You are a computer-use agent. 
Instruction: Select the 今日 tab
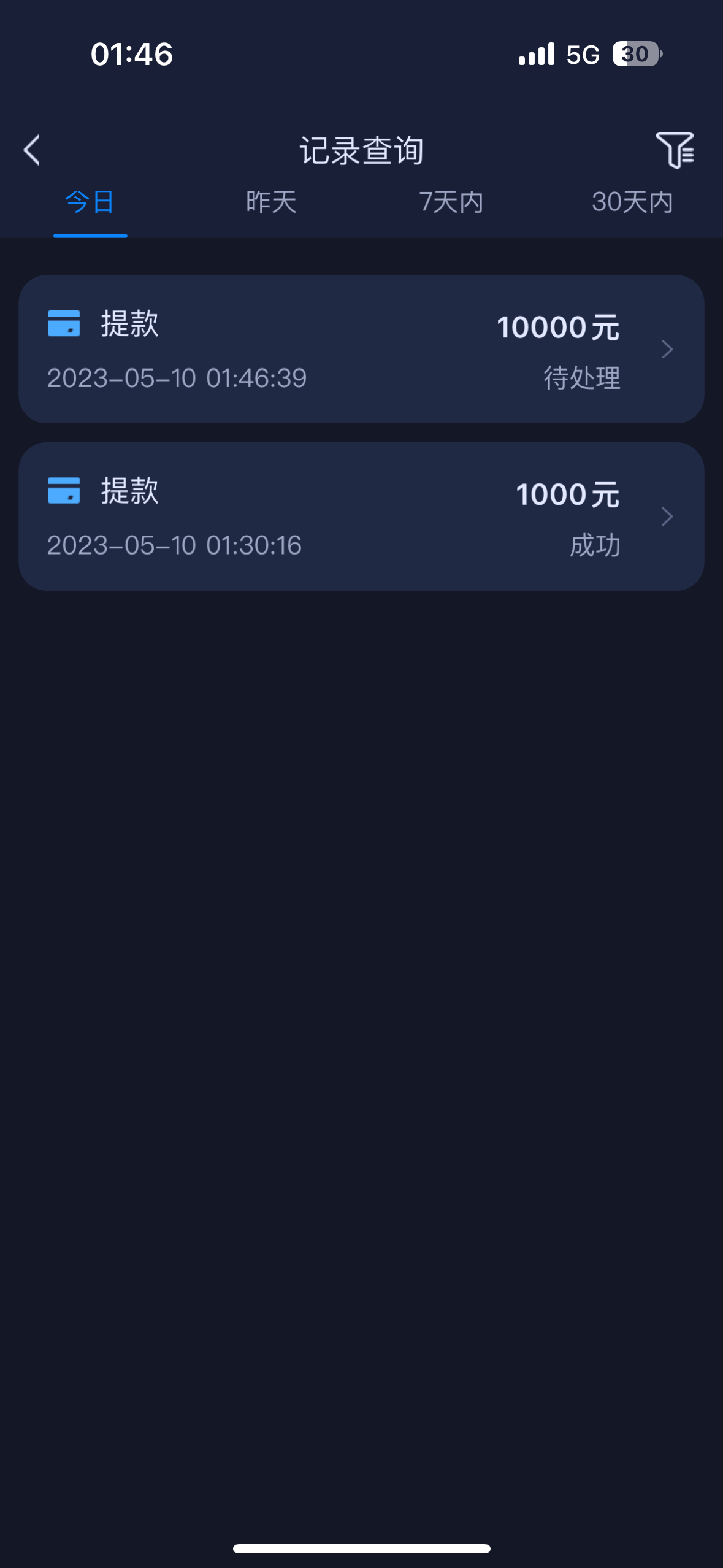(90, 202)
